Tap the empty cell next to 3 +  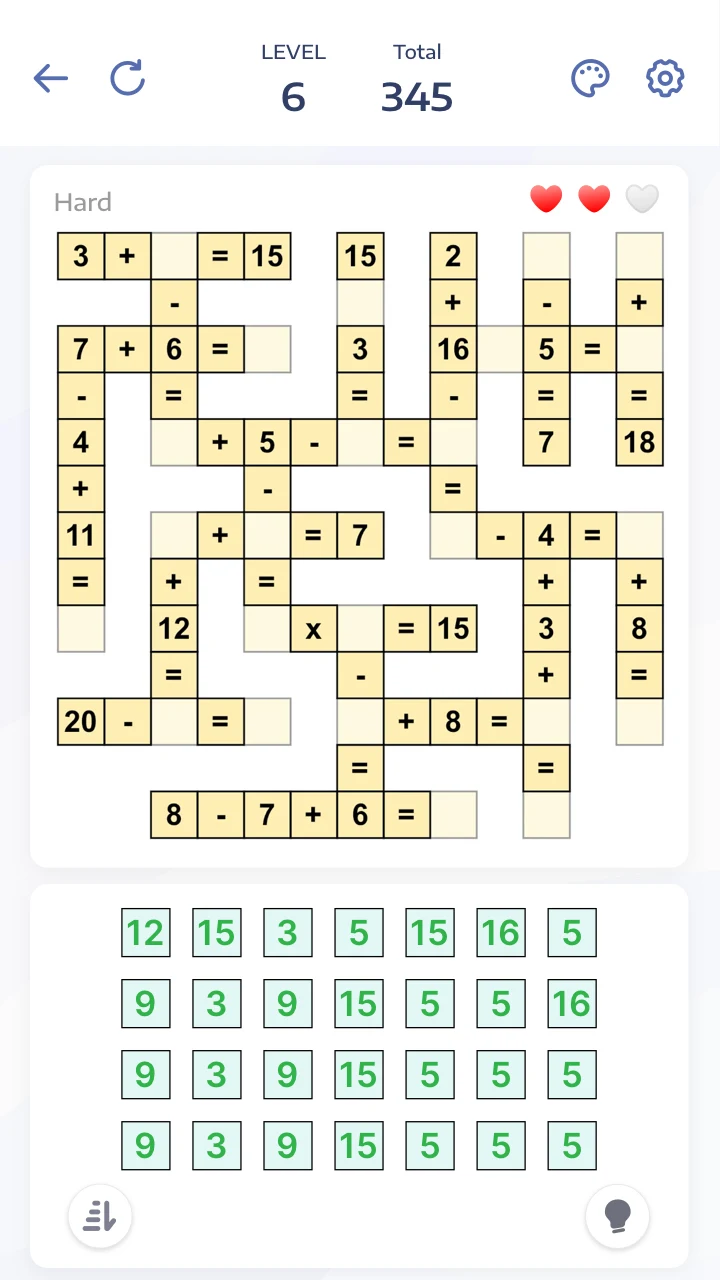(173, 256)
